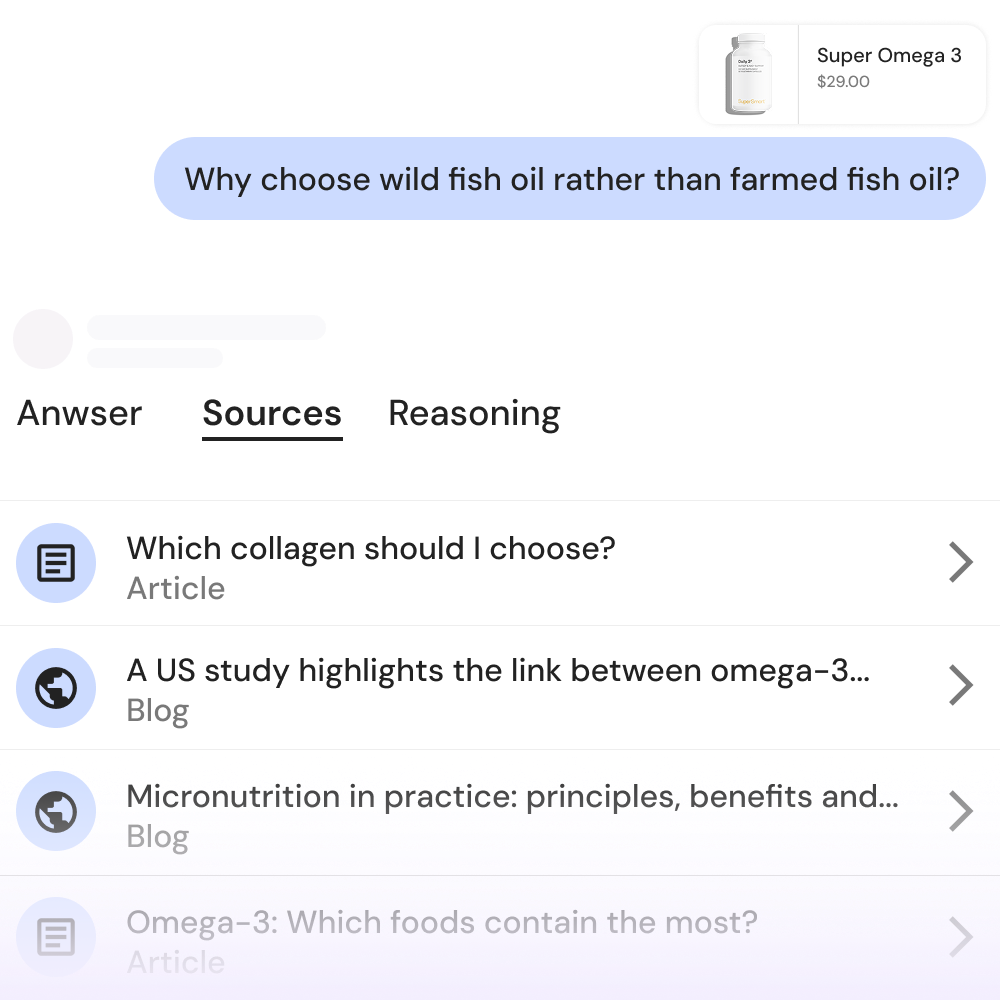Select the Sources tab
The image size is (1000, 1000).
272,413
